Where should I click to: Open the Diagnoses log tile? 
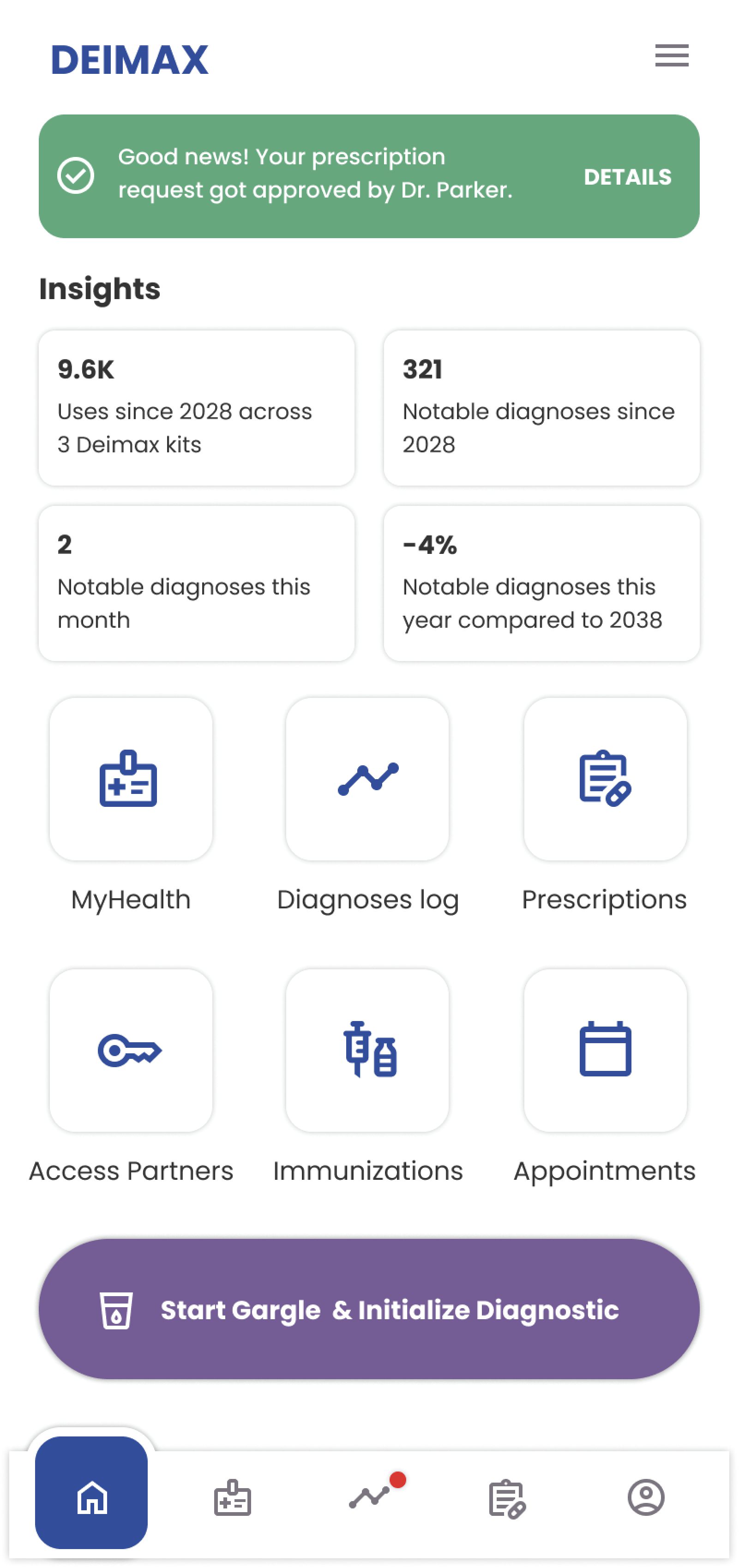[x=368, y=779]
